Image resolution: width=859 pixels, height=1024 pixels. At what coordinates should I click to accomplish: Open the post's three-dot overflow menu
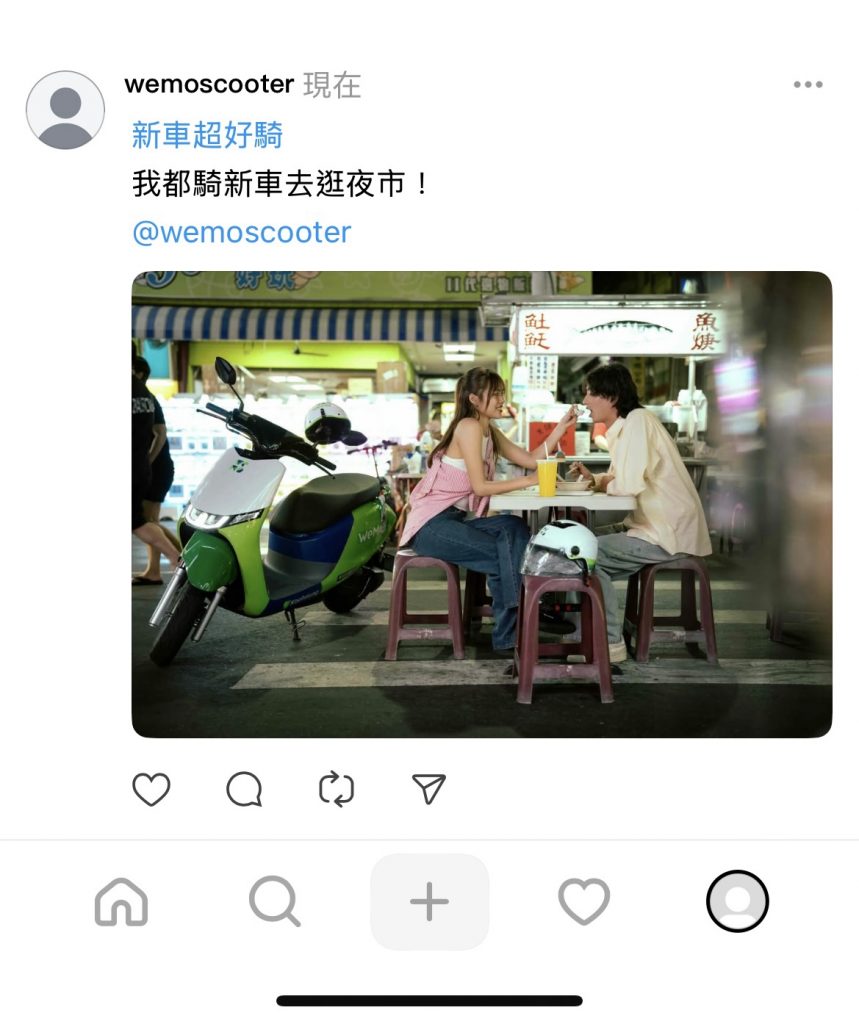[x=807, y=85]
